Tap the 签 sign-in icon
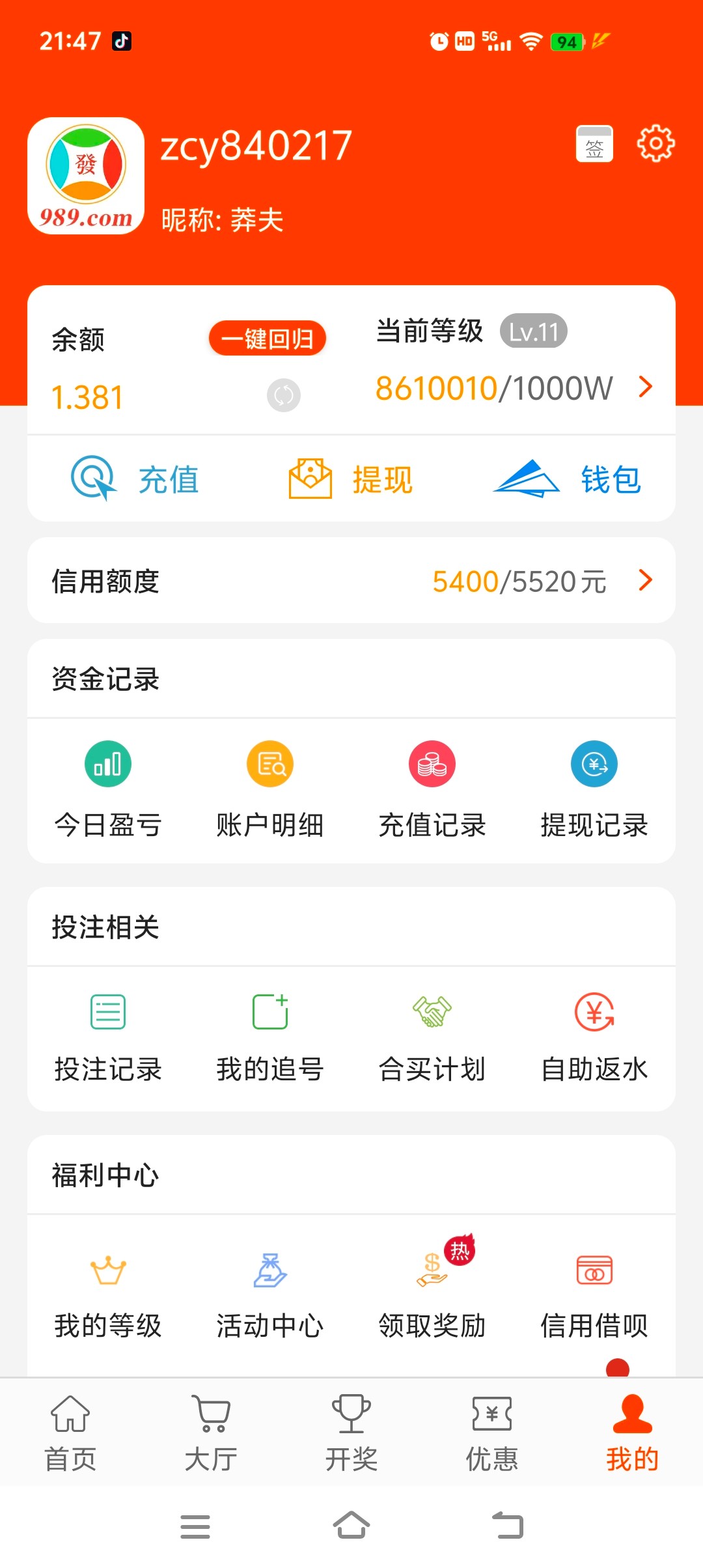 click(594, 144)
